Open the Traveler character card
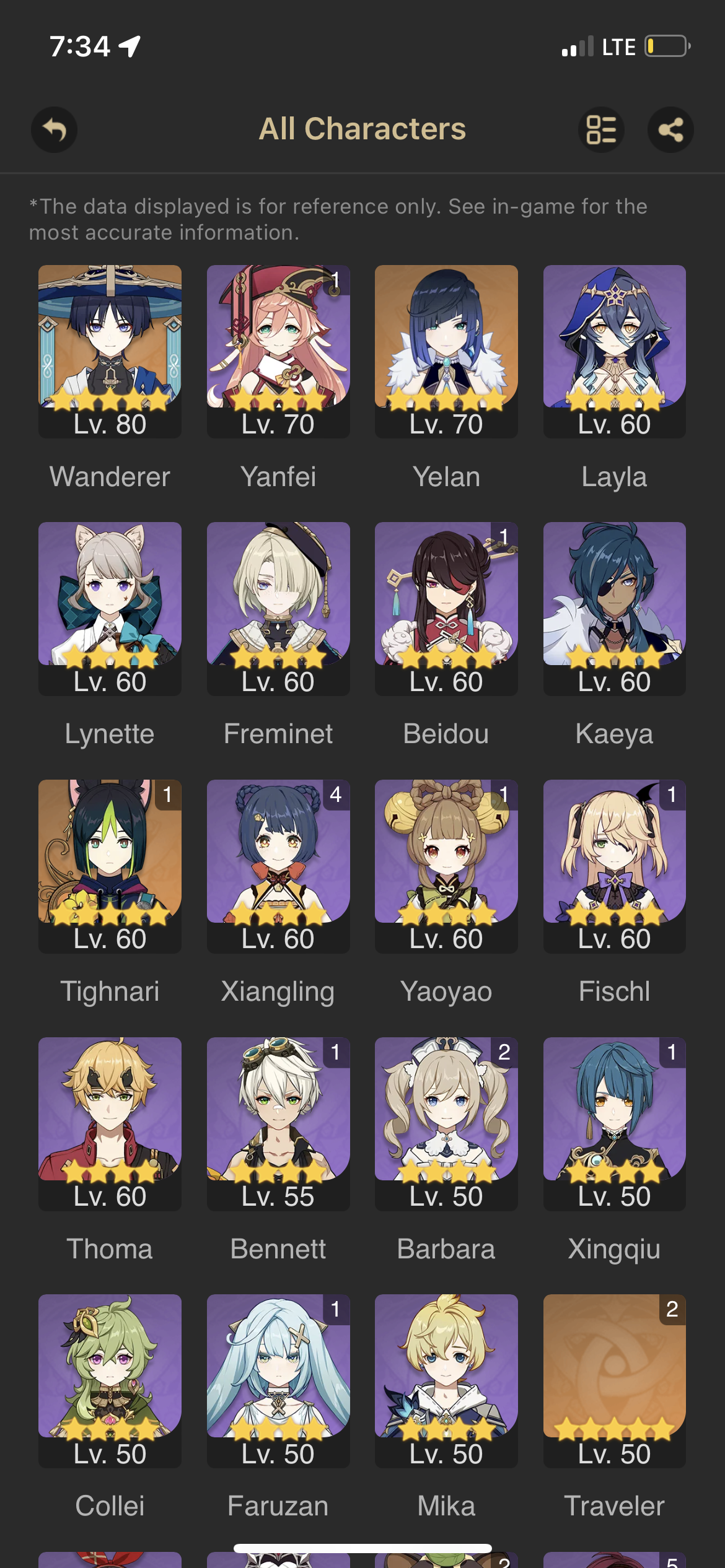725x1568 pixels. tap(614, 1380)
